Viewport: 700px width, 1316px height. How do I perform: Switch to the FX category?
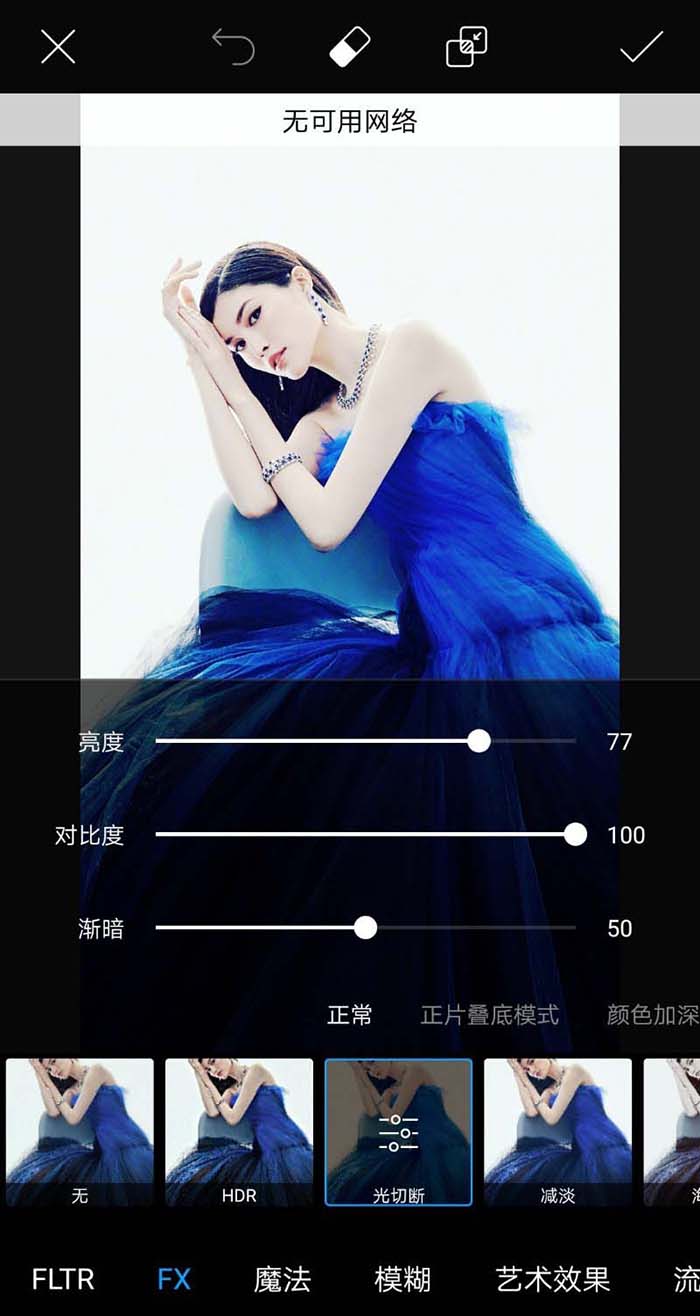pyautogui.click(x=174, y=1279)
